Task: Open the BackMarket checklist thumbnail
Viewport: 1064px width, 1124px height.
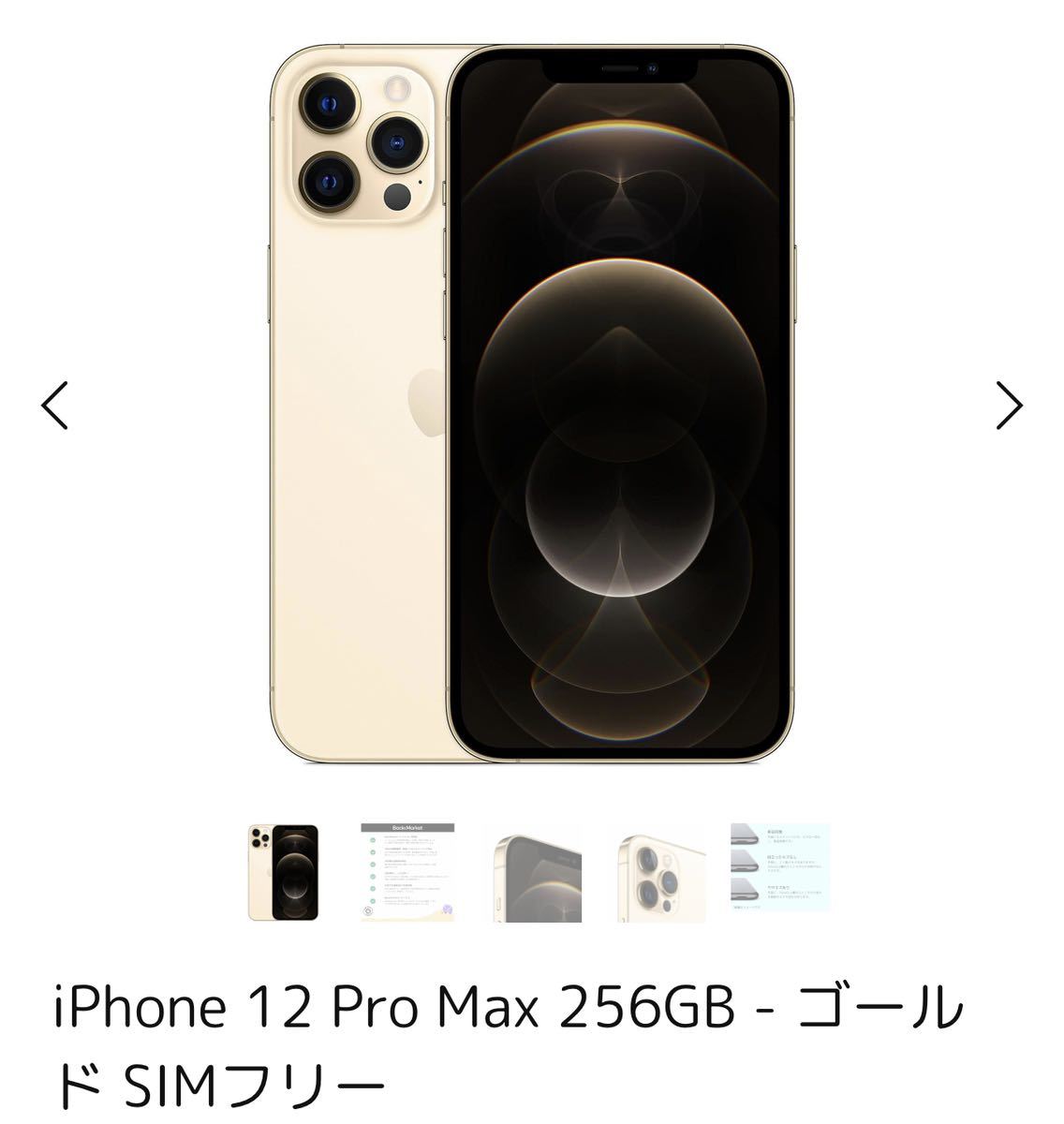Action: pyautogui.click(x=408, y=873)
